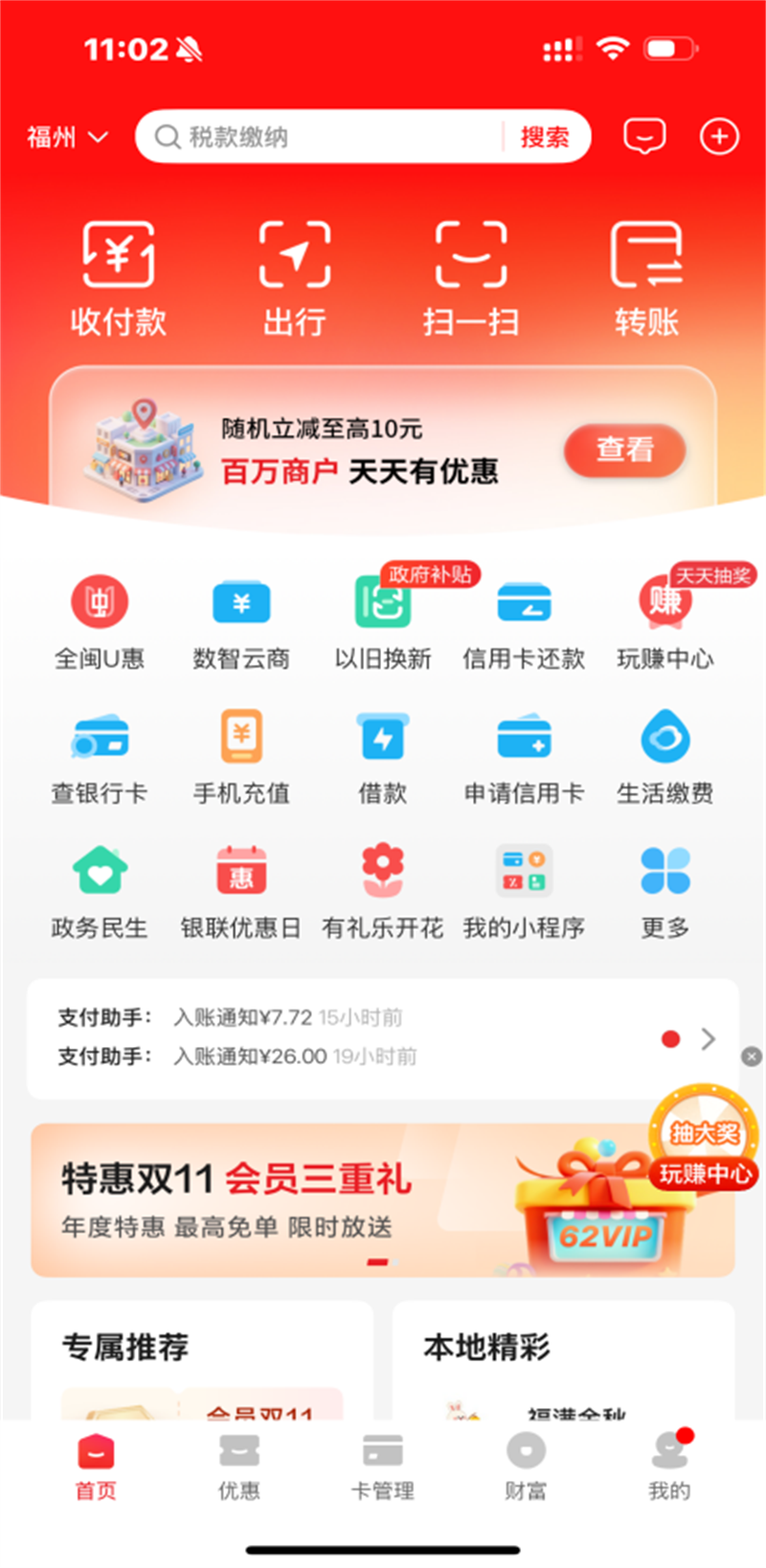Open the plus menu icon

[719, 137]
